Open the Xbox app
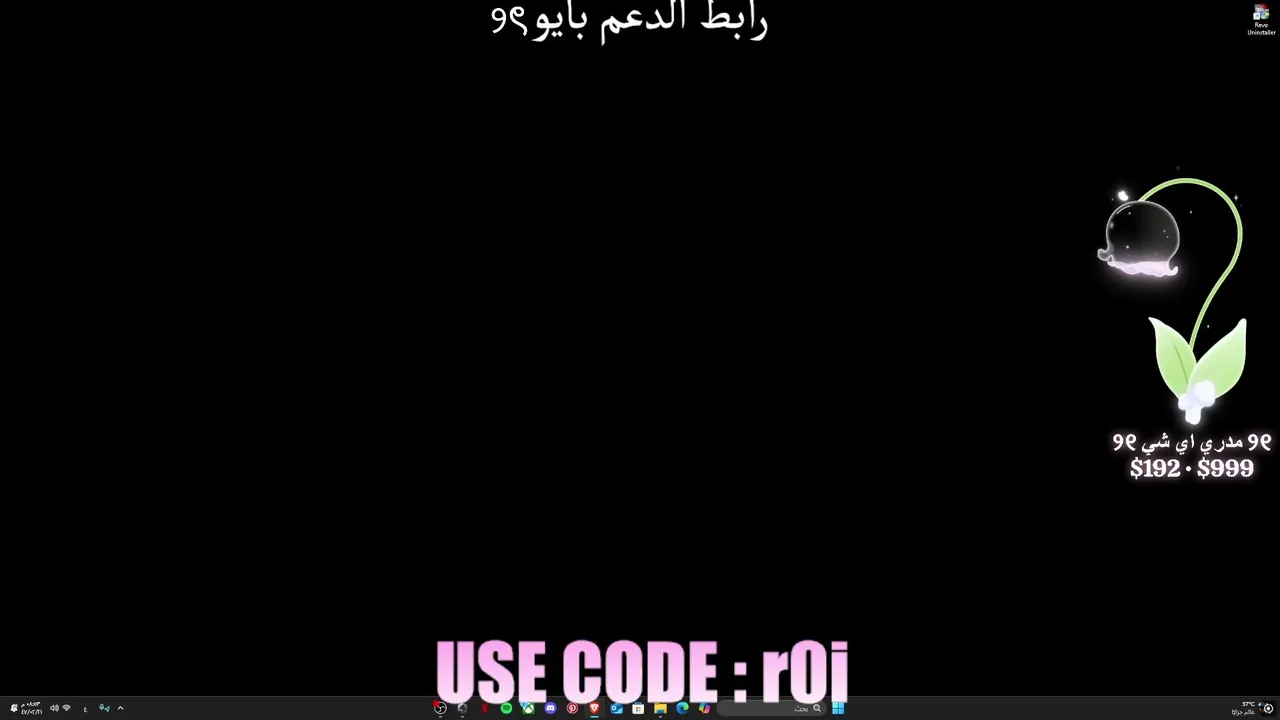Image resolution: width=1280 pixels, height=720 pixels. [528, 708]
